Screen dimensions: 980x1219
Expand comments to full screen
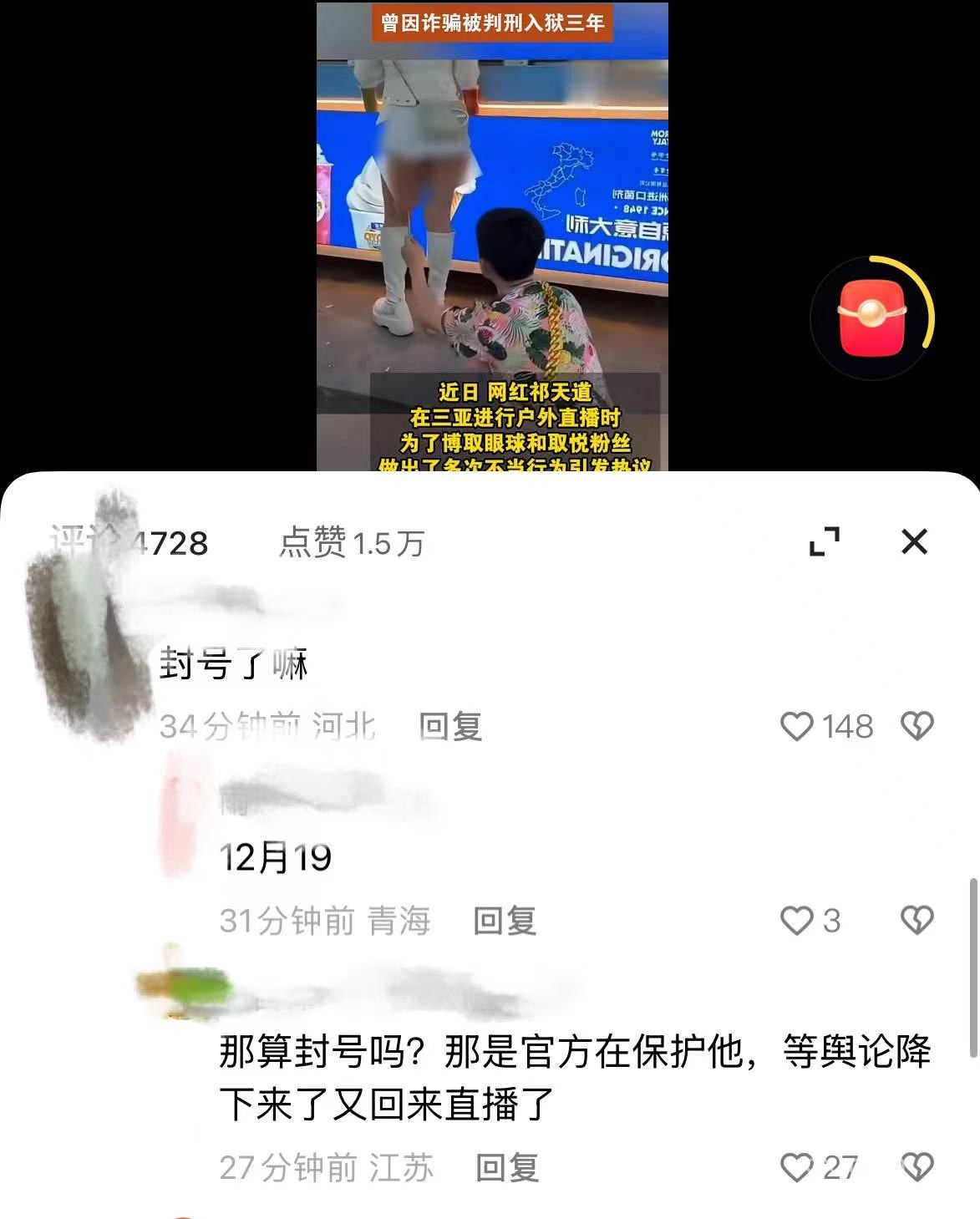point(825,541)
